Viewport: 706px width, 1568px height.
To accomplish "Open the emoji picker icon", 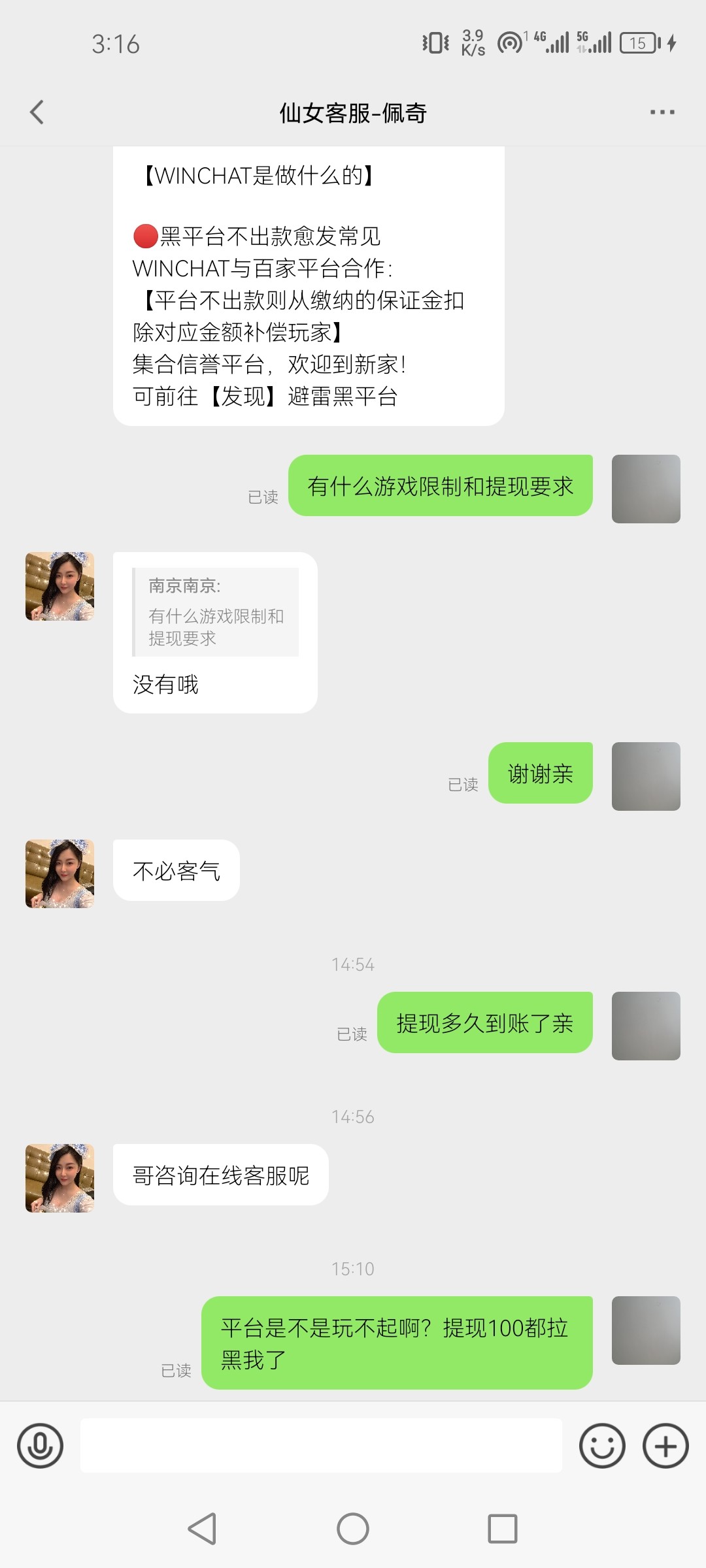I will (602, 1445).
